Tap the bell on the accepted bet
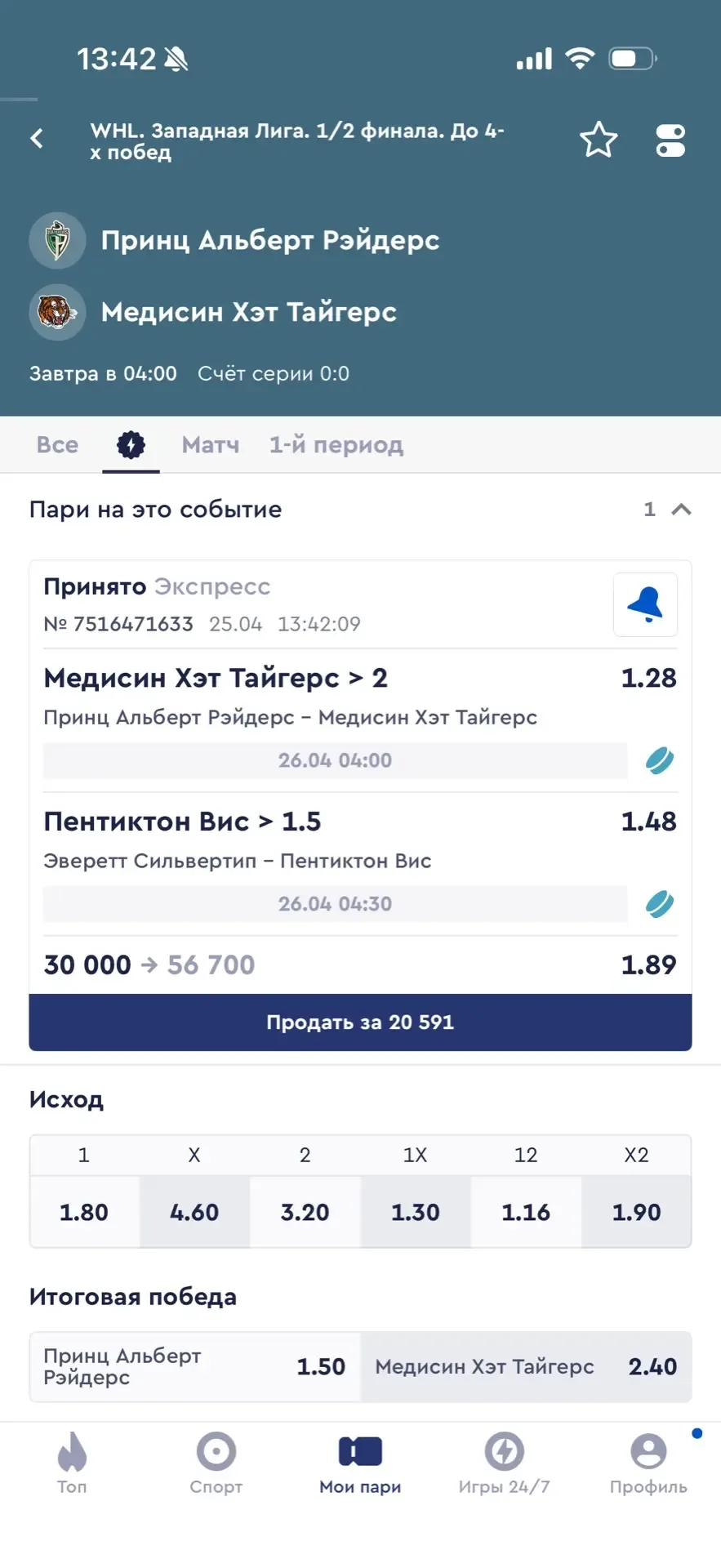The image size is (721, 1568). coord(645,604)
